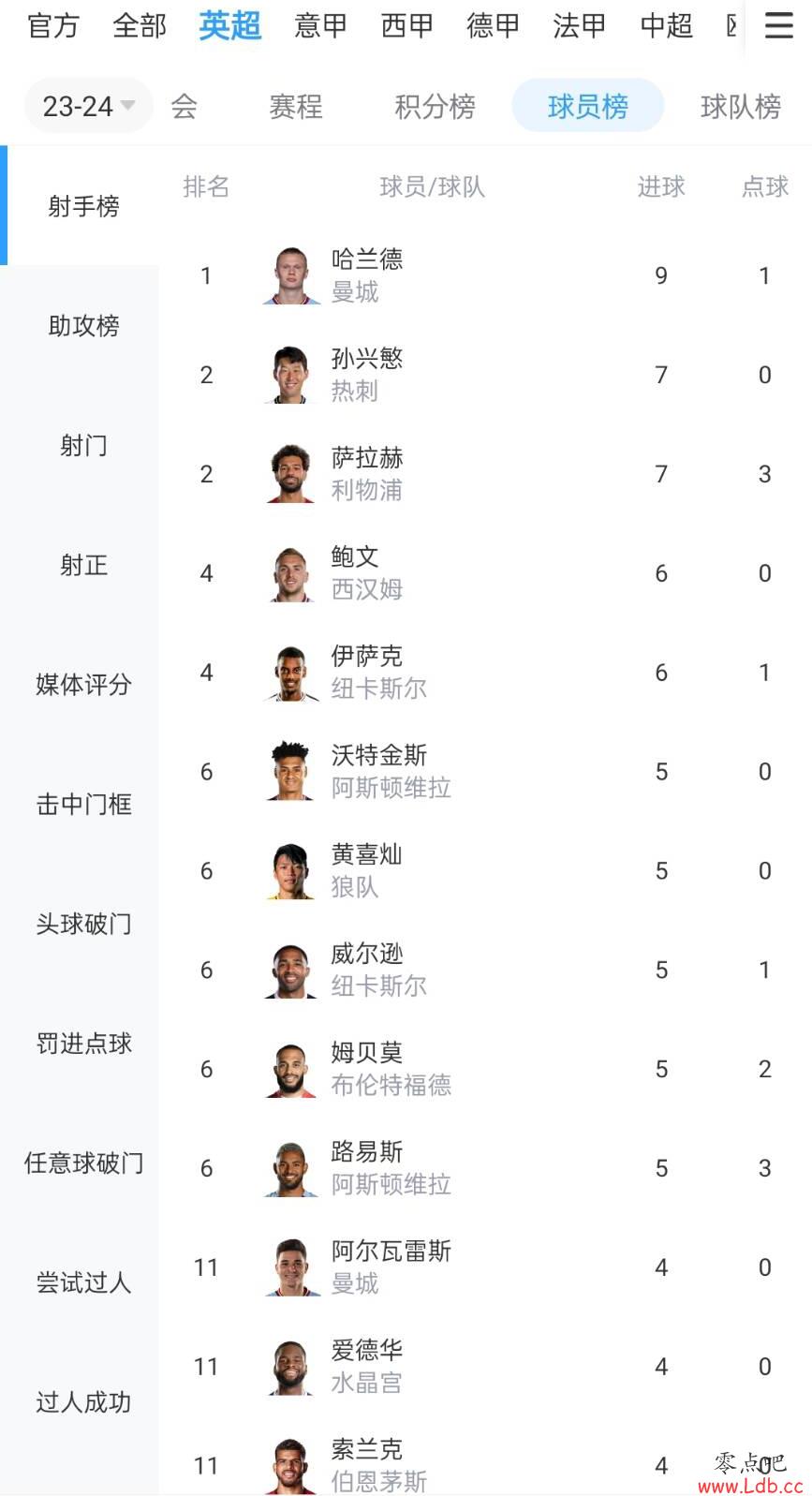Switch to the 意甲 league tab

[320, 25]
